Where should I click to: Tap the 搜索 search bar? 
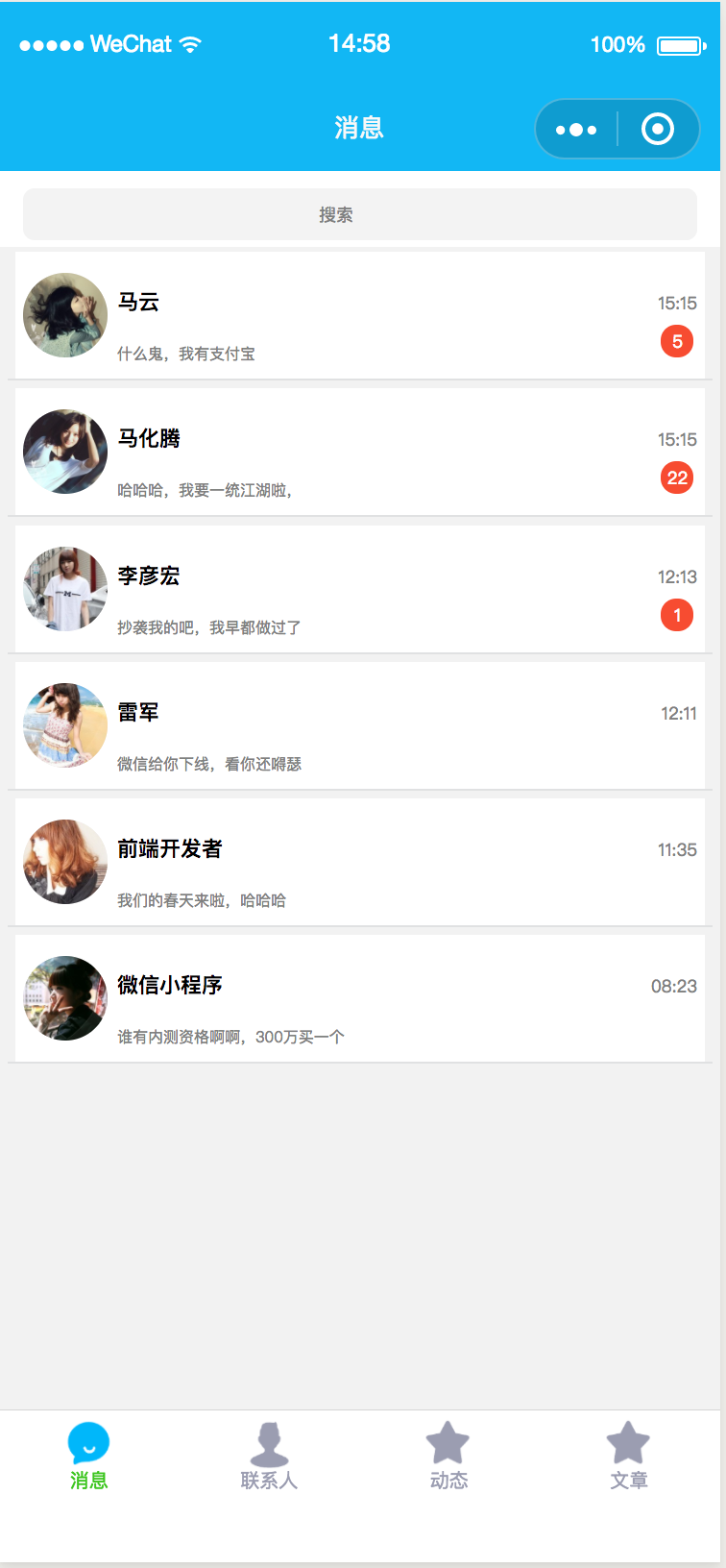(x=359, y=214)
